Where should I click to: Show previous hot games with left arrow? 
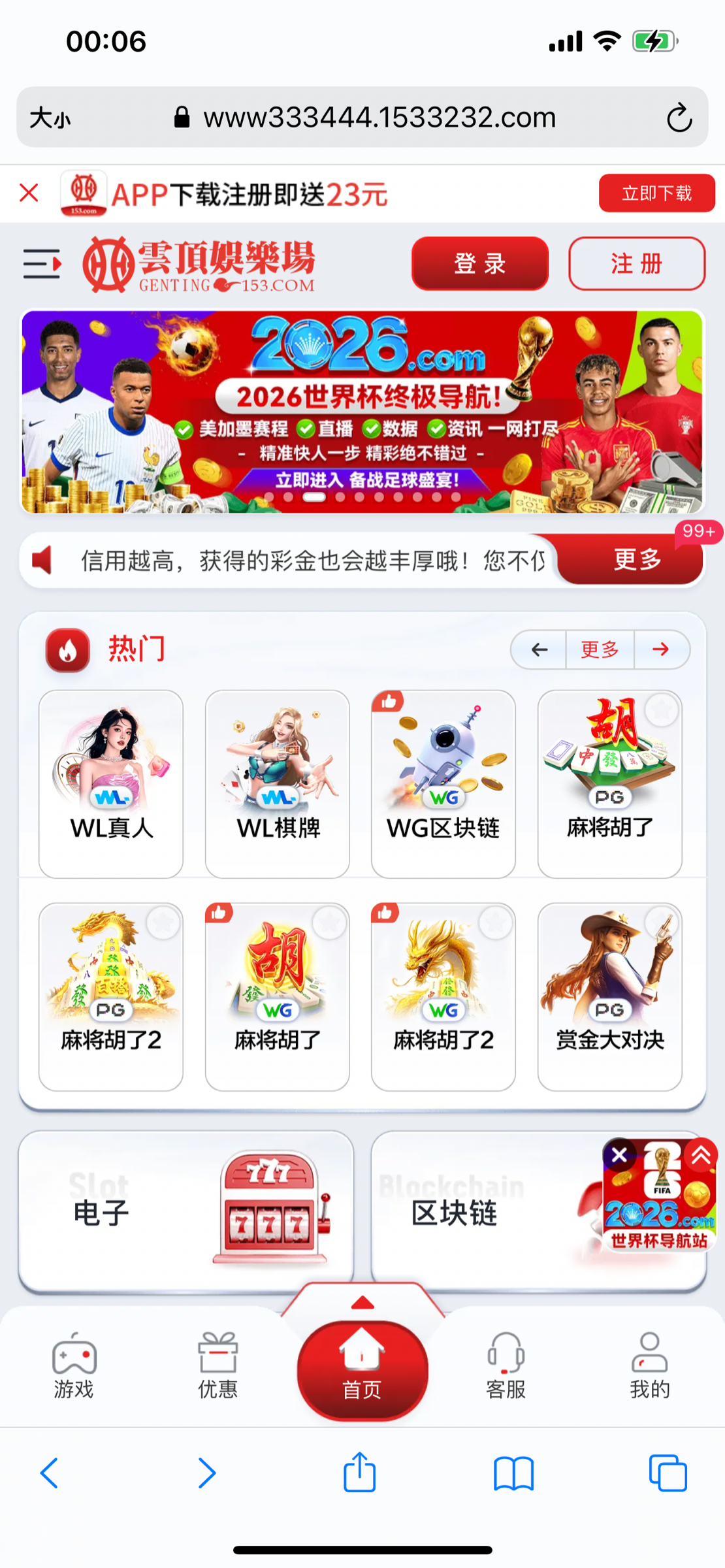pyautogui.click(x=539, y=649)
